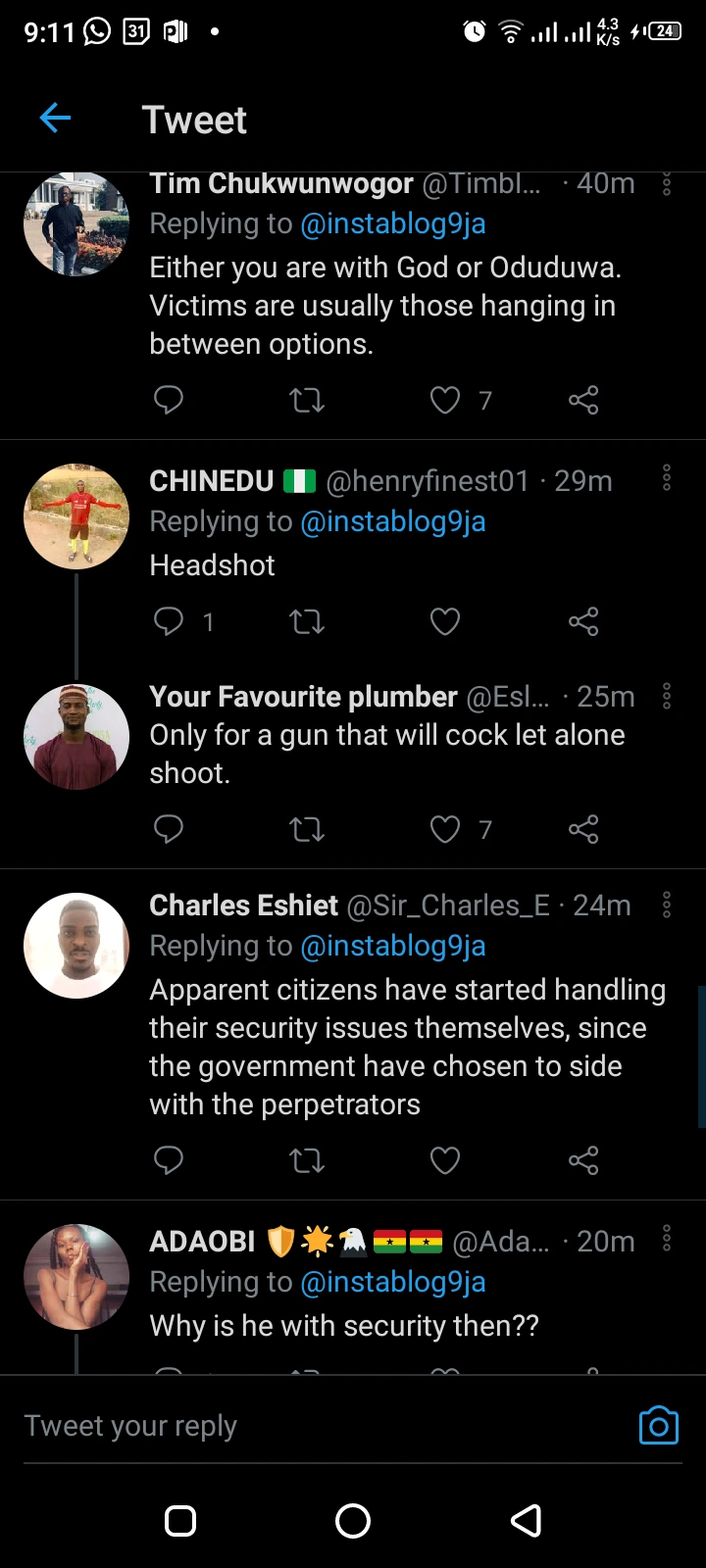Open Tim Chukwunwogor's profile picture
Image resolution: width=706 pixels, height=1568 pixels.
tap(76, 224)
